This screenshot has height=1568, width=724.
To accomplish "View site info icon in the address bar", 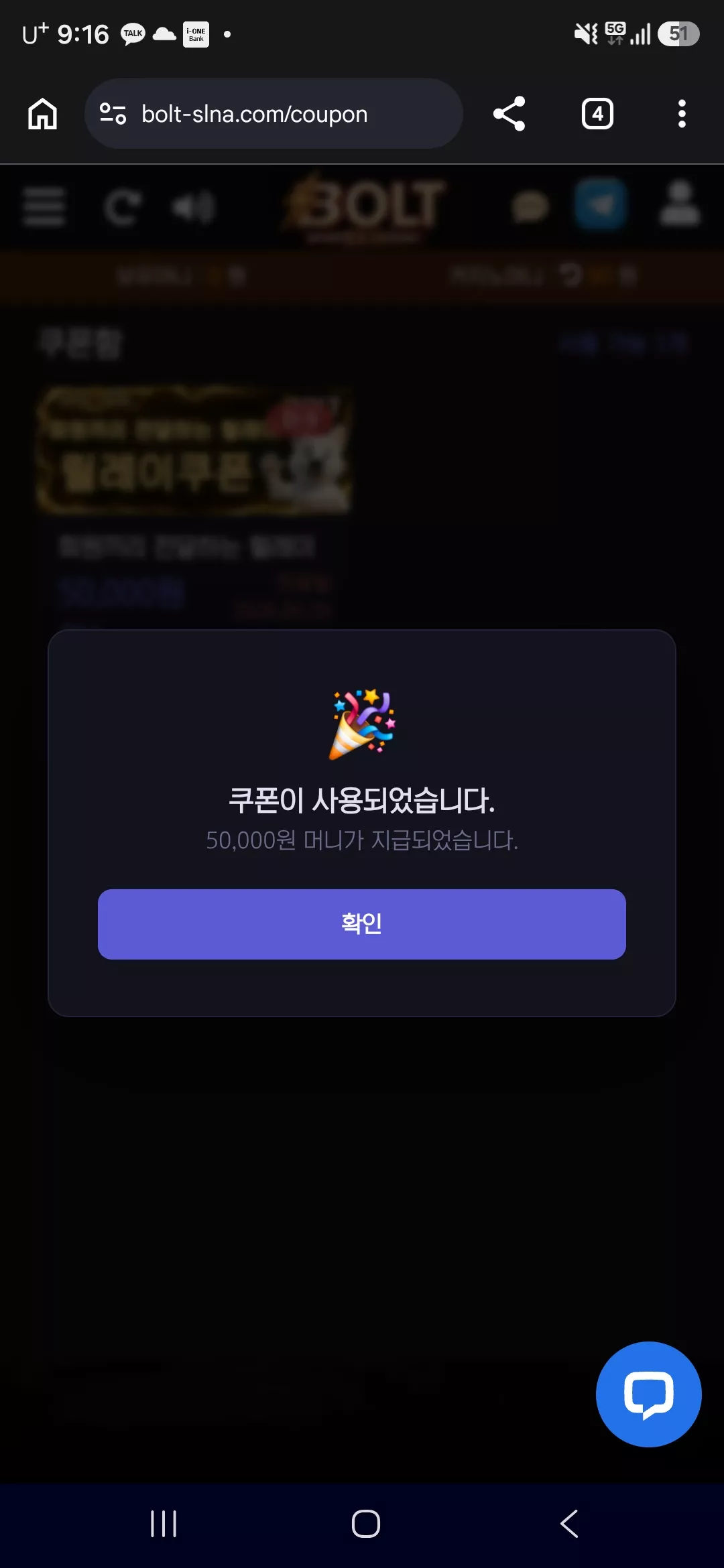I will [x=113, y=114].
